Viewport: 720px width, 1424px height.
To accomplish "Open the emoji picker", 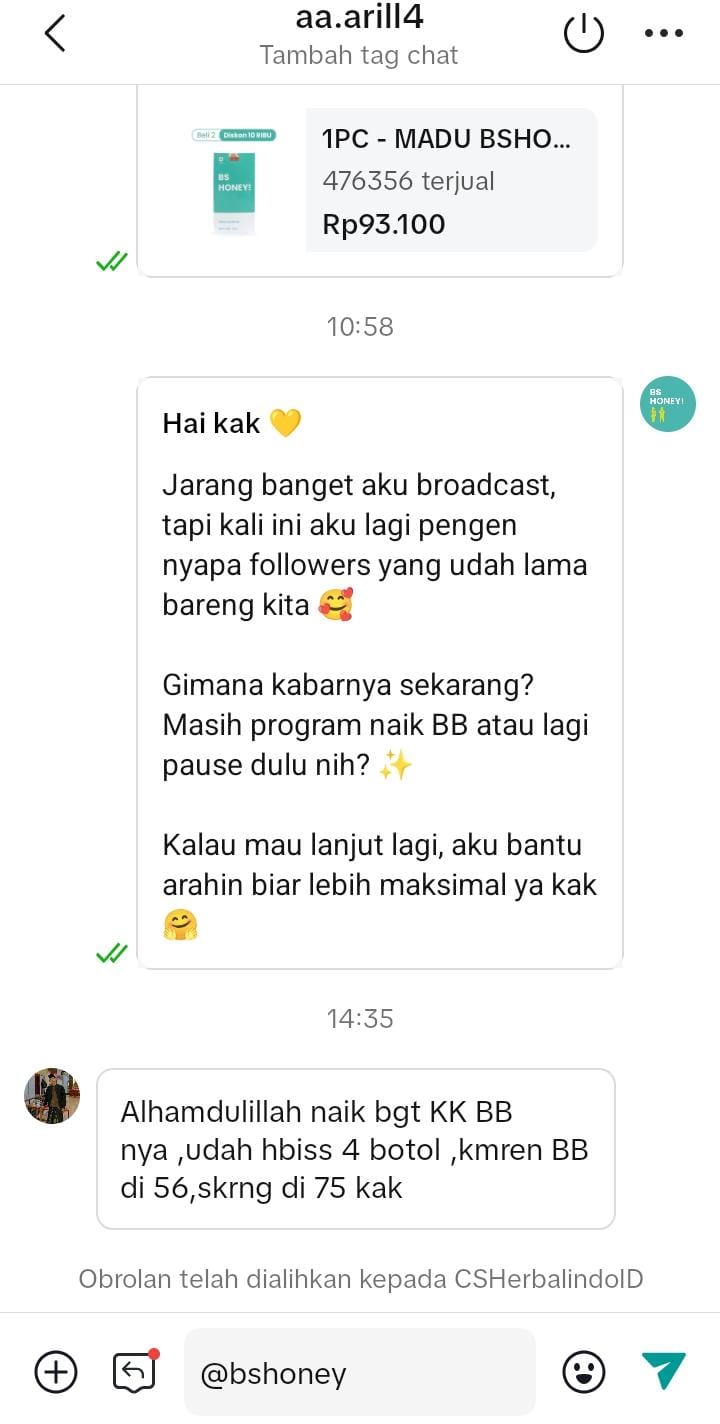I will (x=584, y=1371).
